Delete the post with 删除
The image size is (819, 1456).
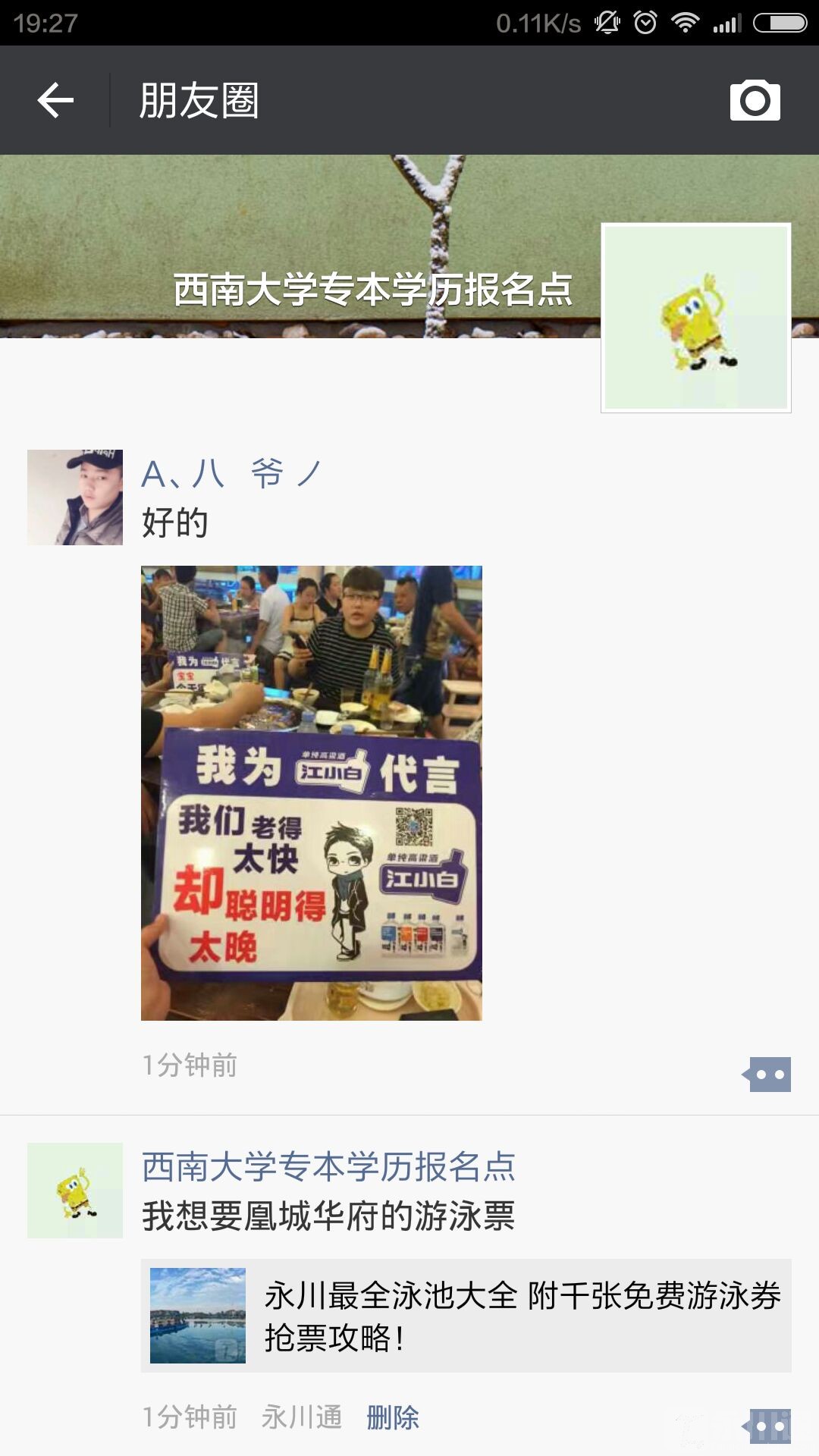393,1417
